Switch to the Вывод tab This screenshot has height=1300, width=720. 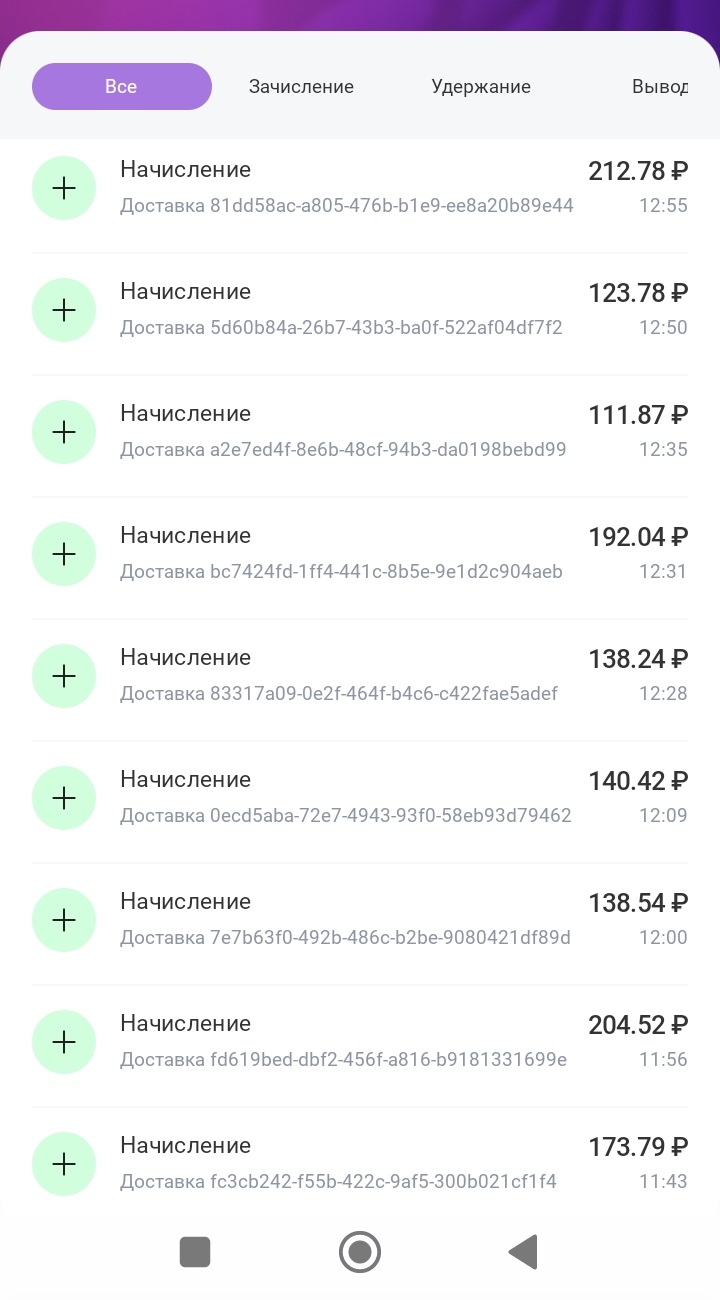click(660, 87)
